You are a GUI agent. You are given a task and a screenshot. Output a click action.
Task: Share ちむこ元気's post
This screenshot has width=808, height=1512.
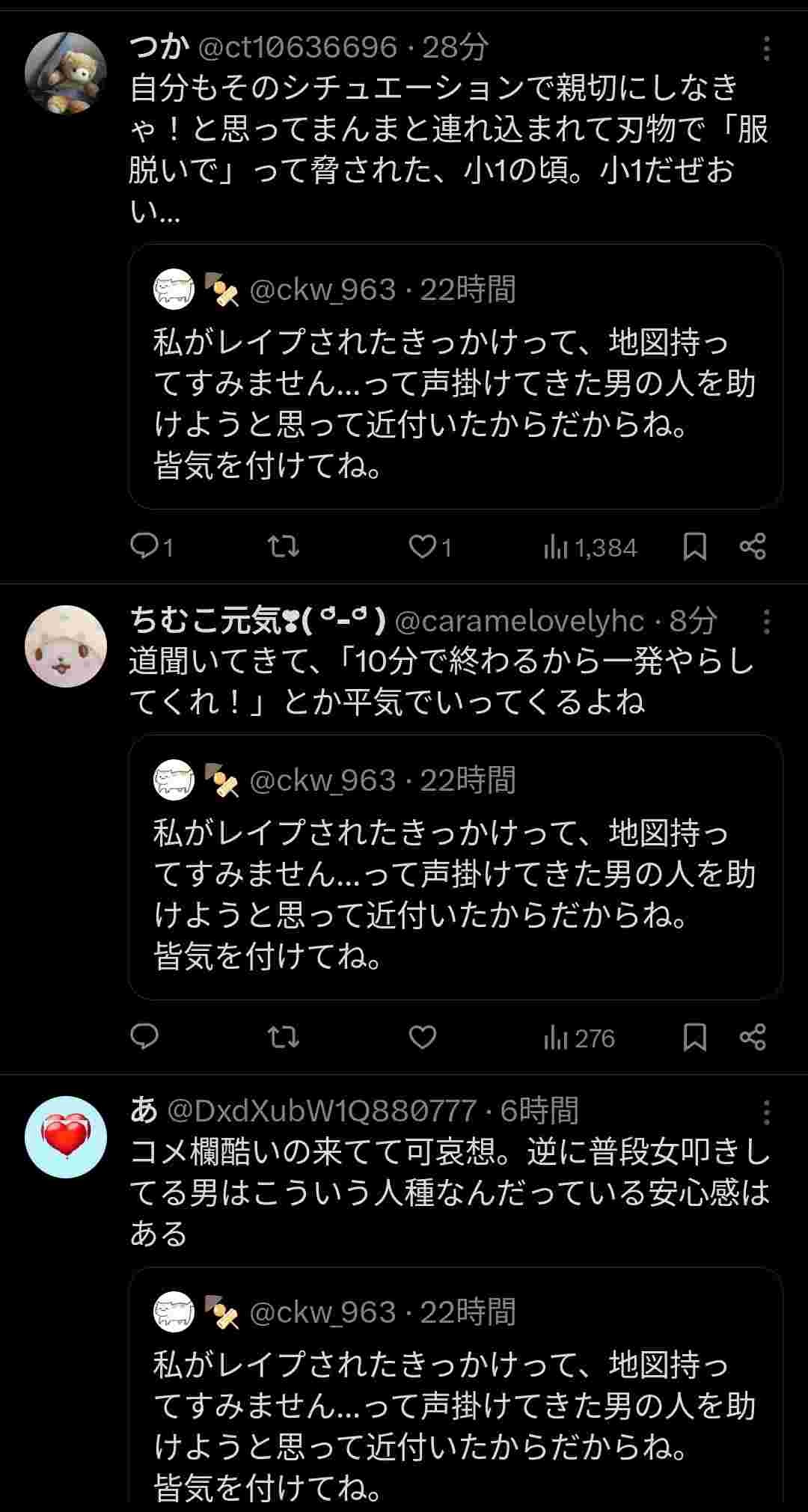pos(753,1037)
